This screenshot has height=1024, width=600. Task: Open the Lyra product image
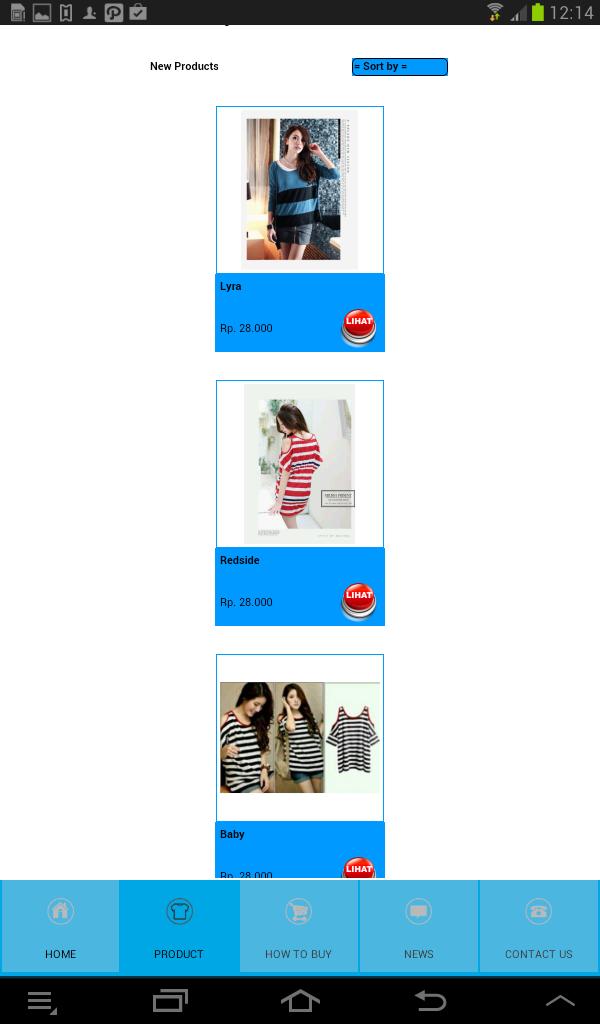pyautogui.click(x=299, y=189)
